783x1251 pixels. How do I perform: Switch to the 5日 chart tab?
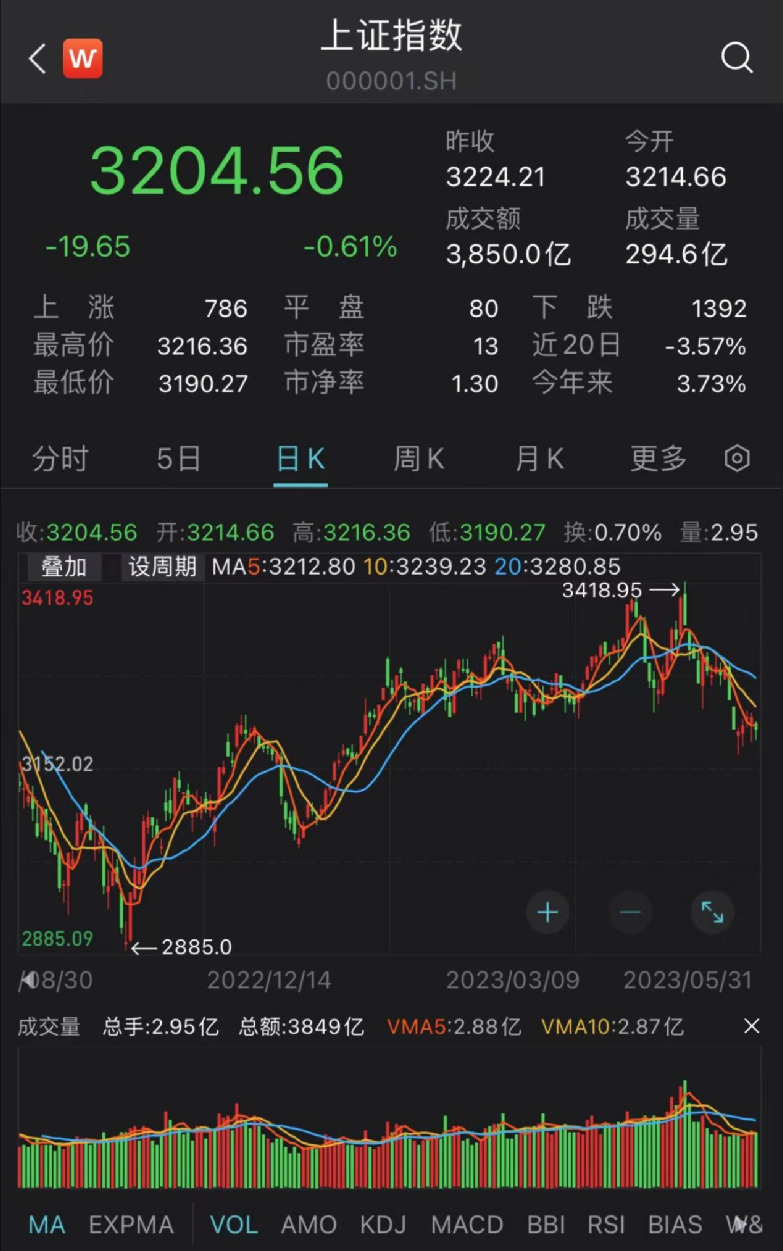click(x=179, y=459)
